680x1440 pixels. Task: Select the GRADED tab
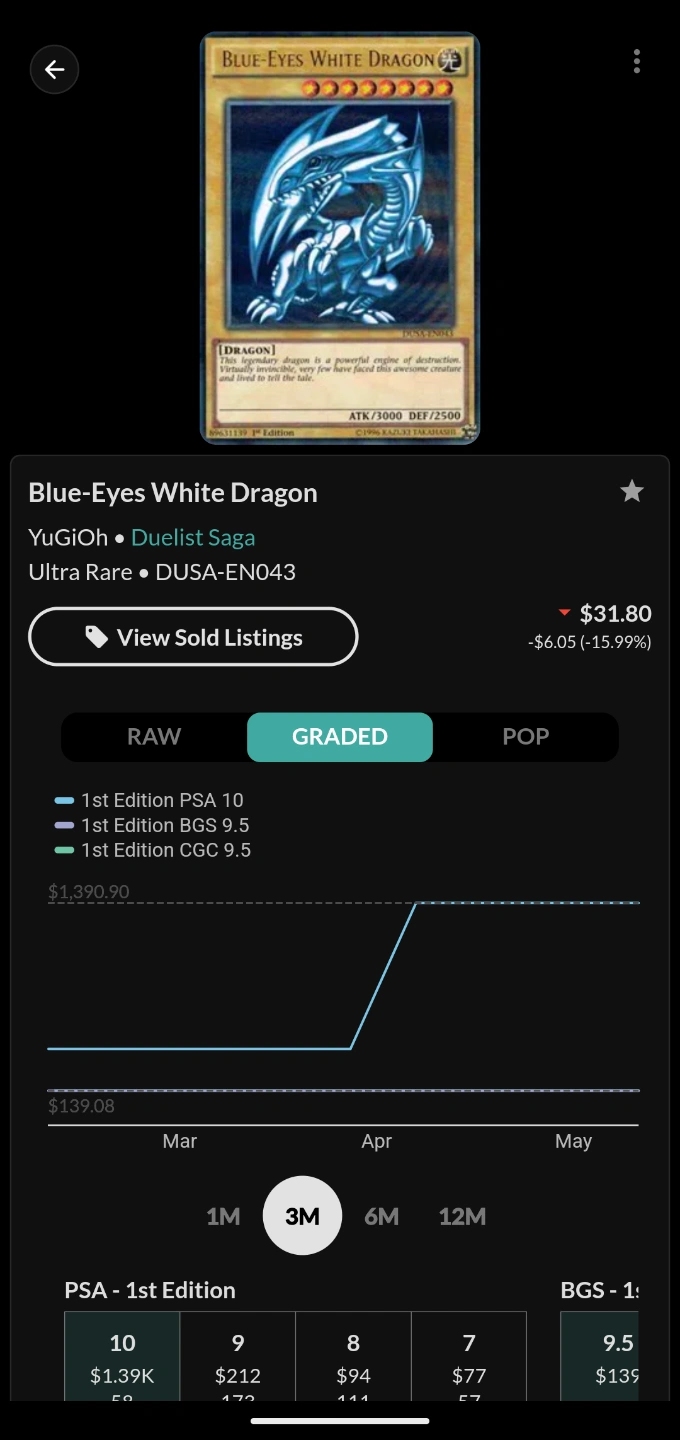pos(340,737)
